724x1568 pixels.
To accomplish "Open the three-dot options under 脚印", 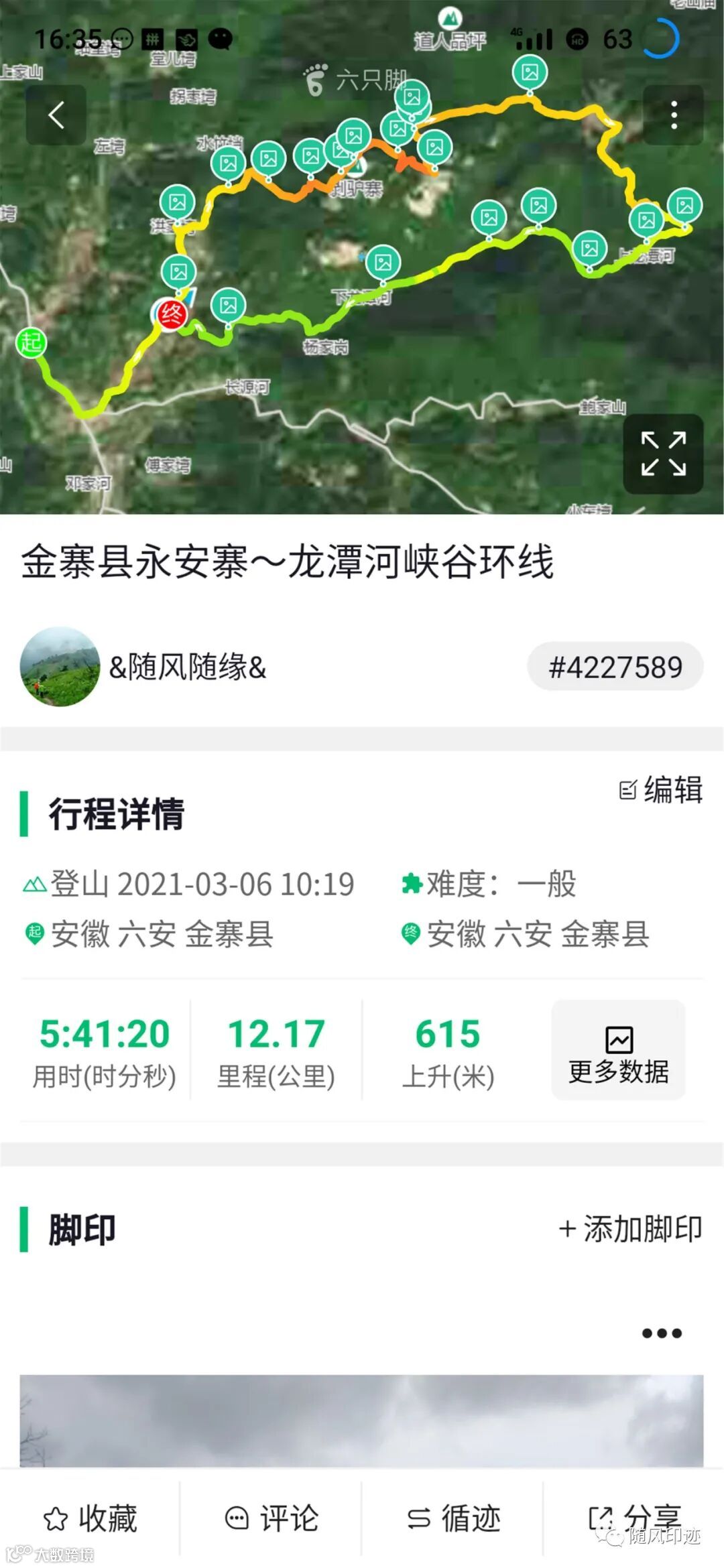I will (661, 1333).
